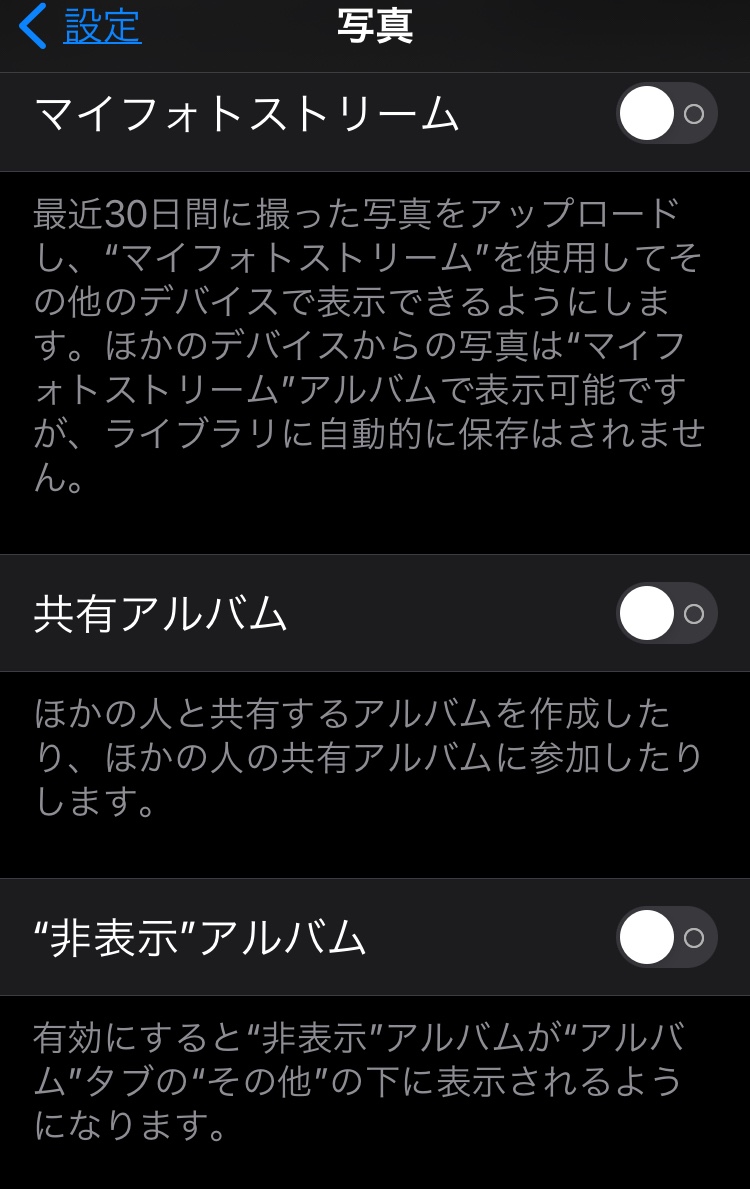Enable the マイフォトストリーム switch

click(666, 114)
